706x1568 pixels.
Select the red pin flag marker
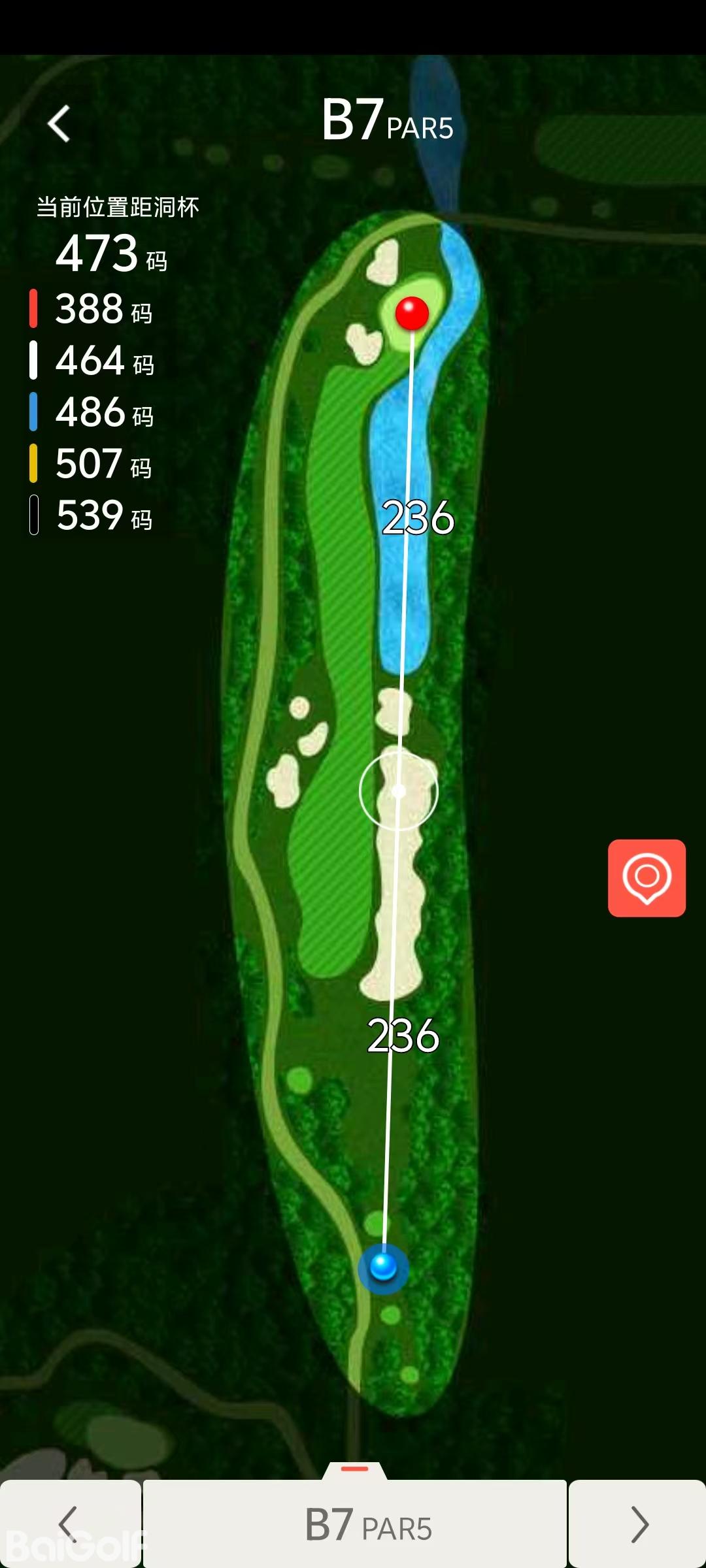click(412, 312)
